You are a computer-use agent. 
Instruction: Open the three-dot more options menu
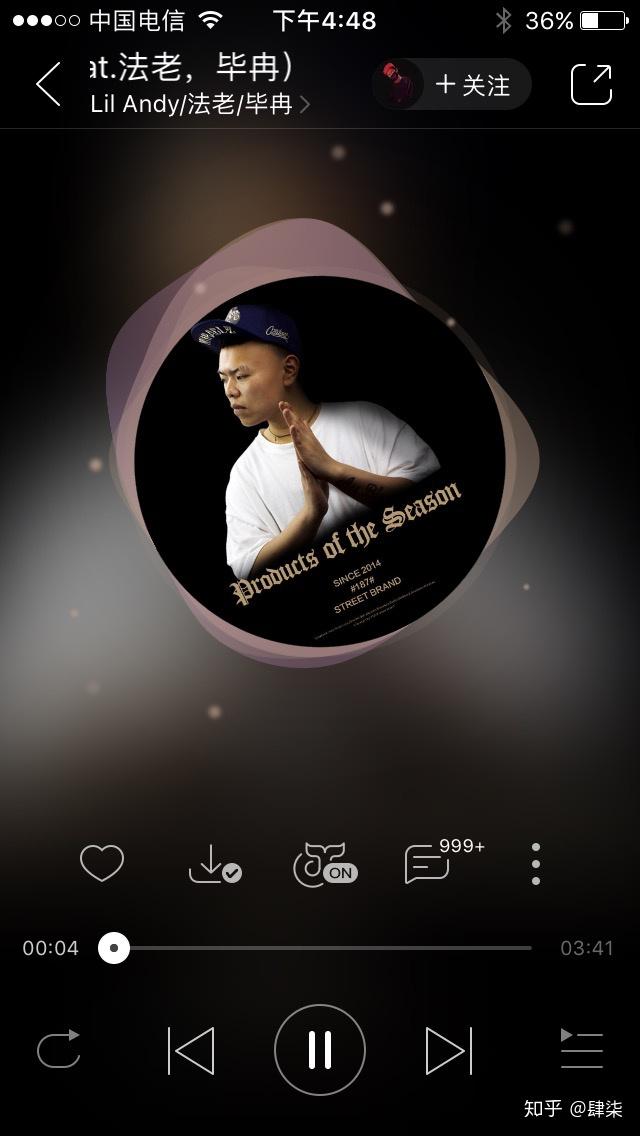point(536,864)
